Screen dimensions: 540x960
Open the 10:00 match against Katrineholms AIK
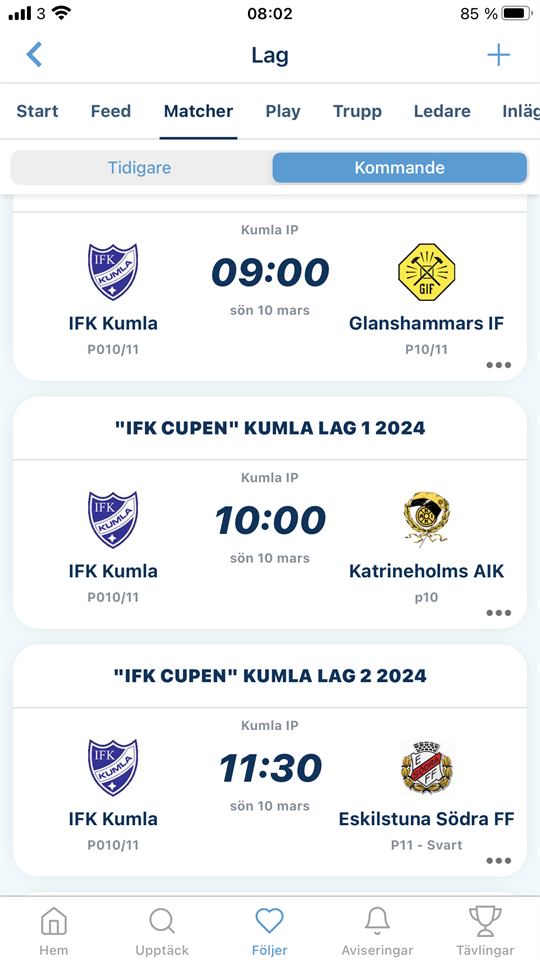coord(270,544)
